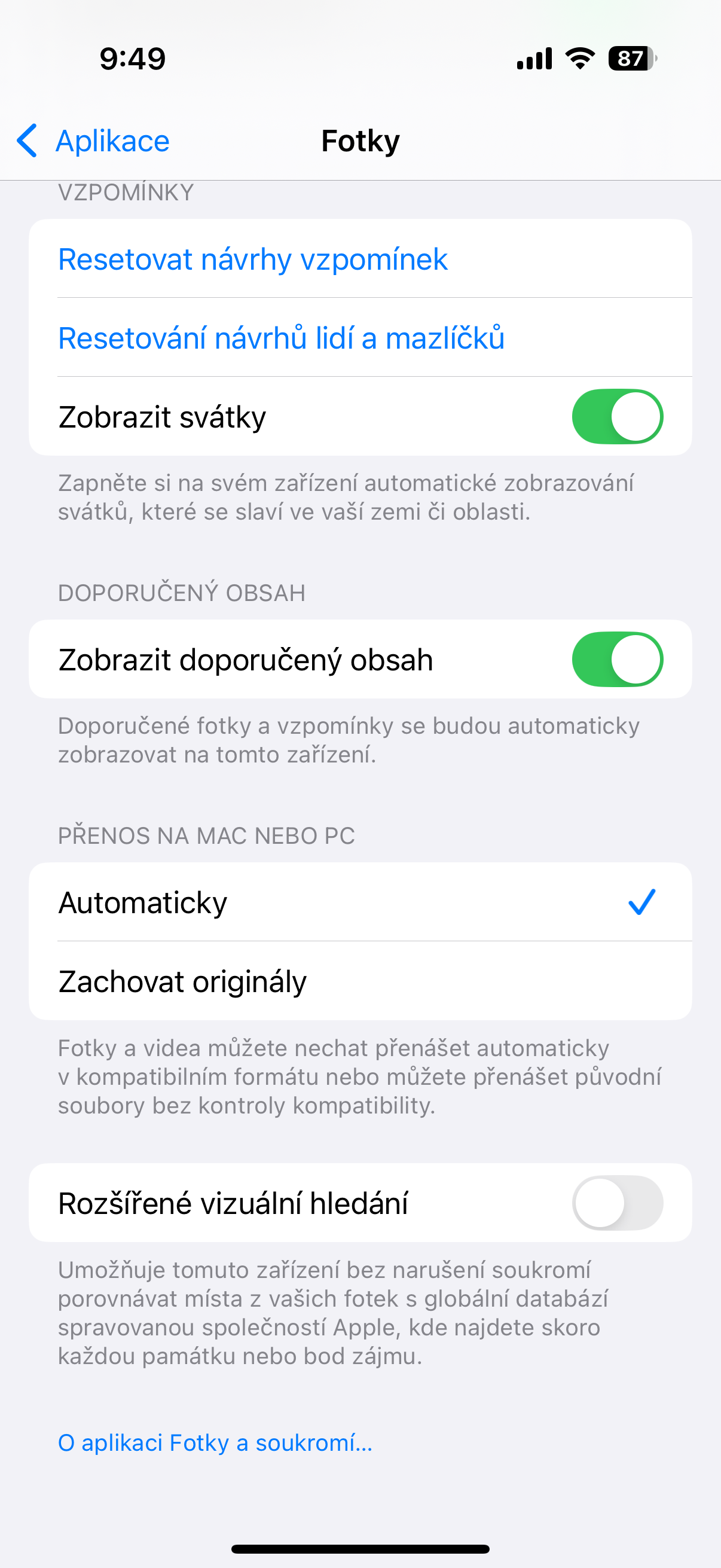Image resolution: width=721 pixels, height=1568 pixels.
Task: Turn off Zobrazit svátky
Action: (616, 417)
